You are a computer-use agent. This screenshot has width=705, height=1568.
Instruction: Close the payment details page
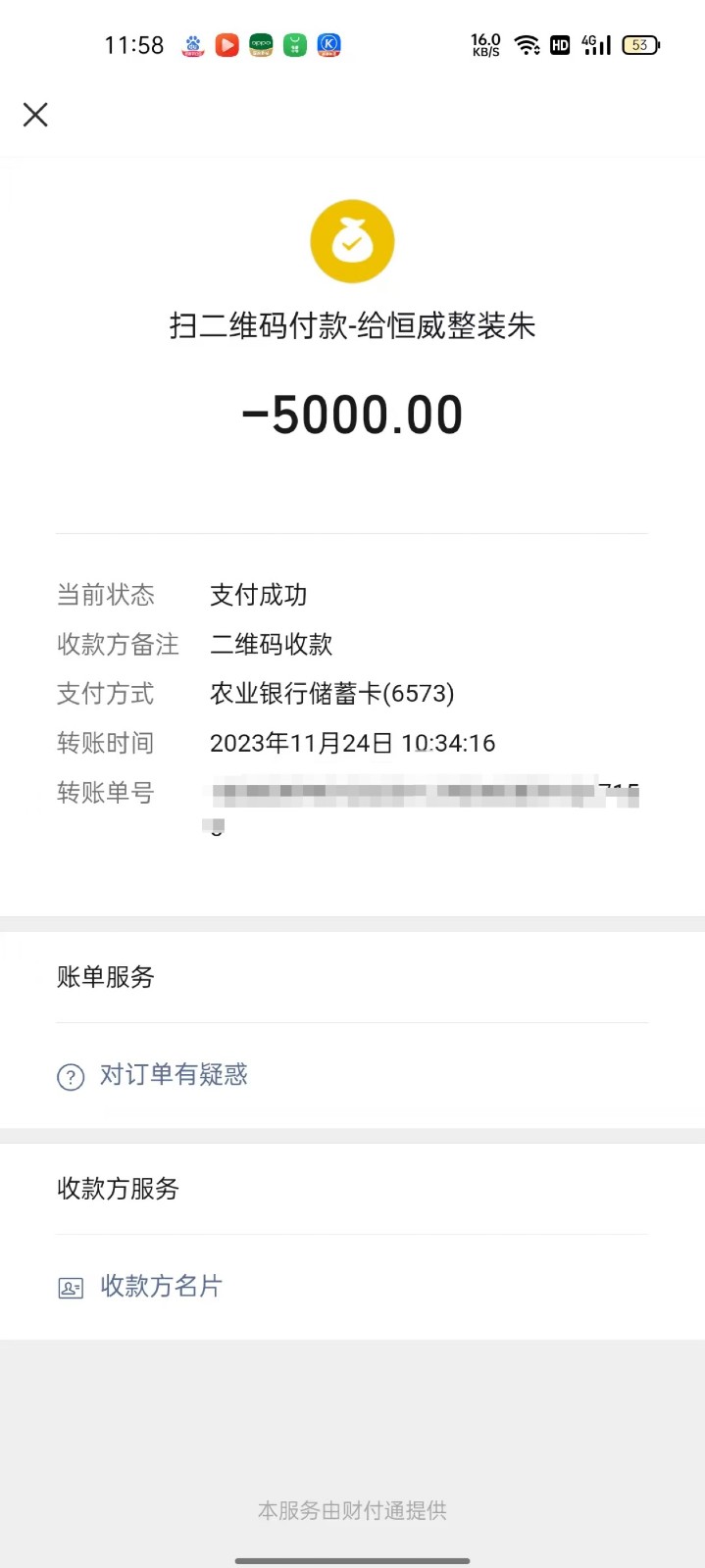coord(35,116)
